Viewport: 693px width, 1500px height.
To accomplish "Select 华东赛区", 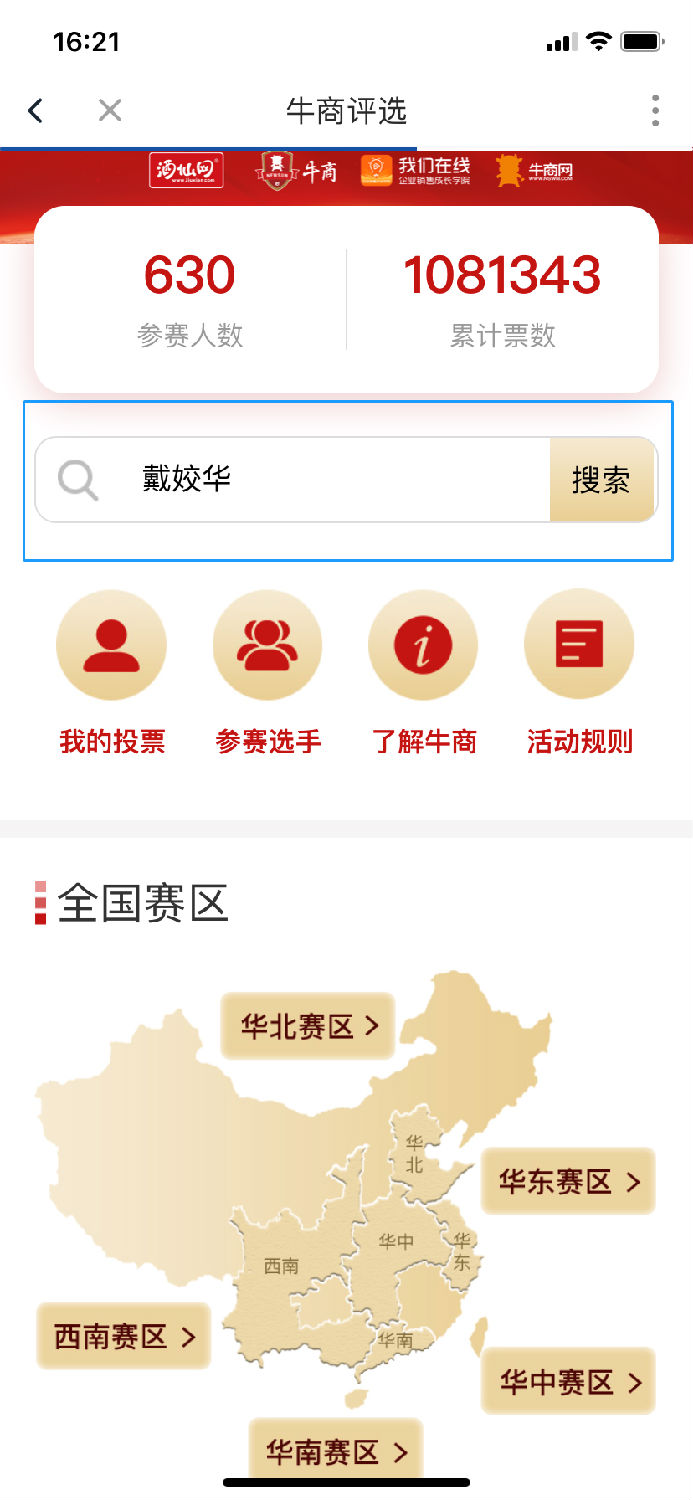I will [568, 1181].
